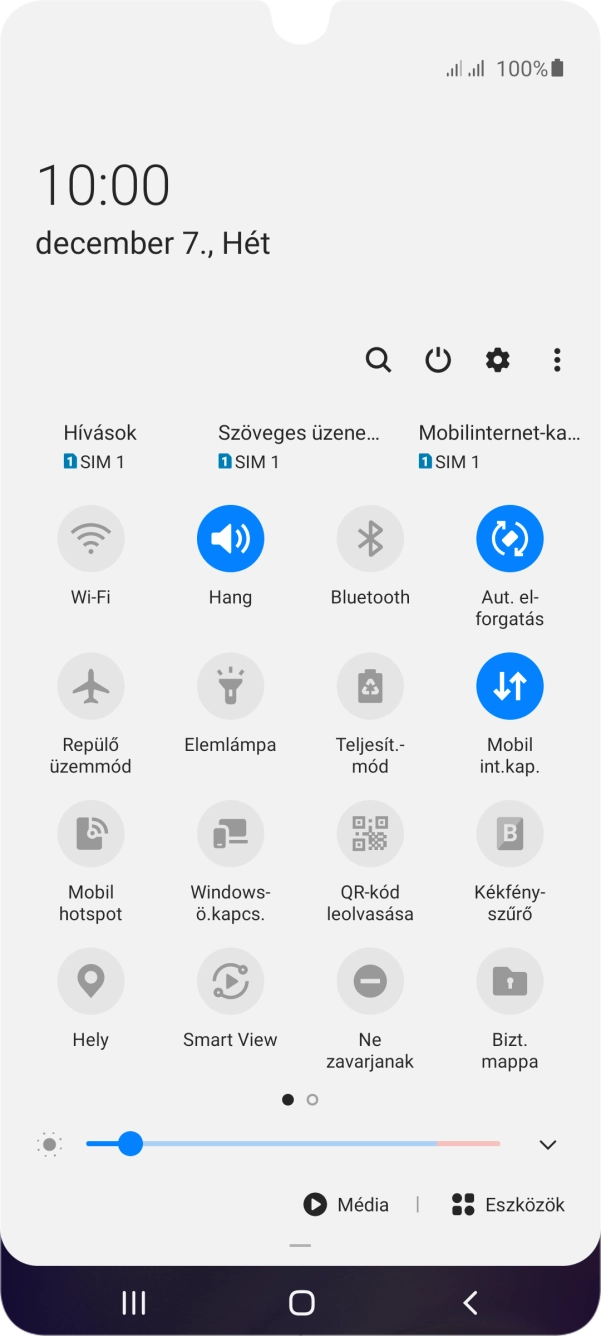Open settings via the gear icon
601x1336 pixels.
(x=497, y=360)
